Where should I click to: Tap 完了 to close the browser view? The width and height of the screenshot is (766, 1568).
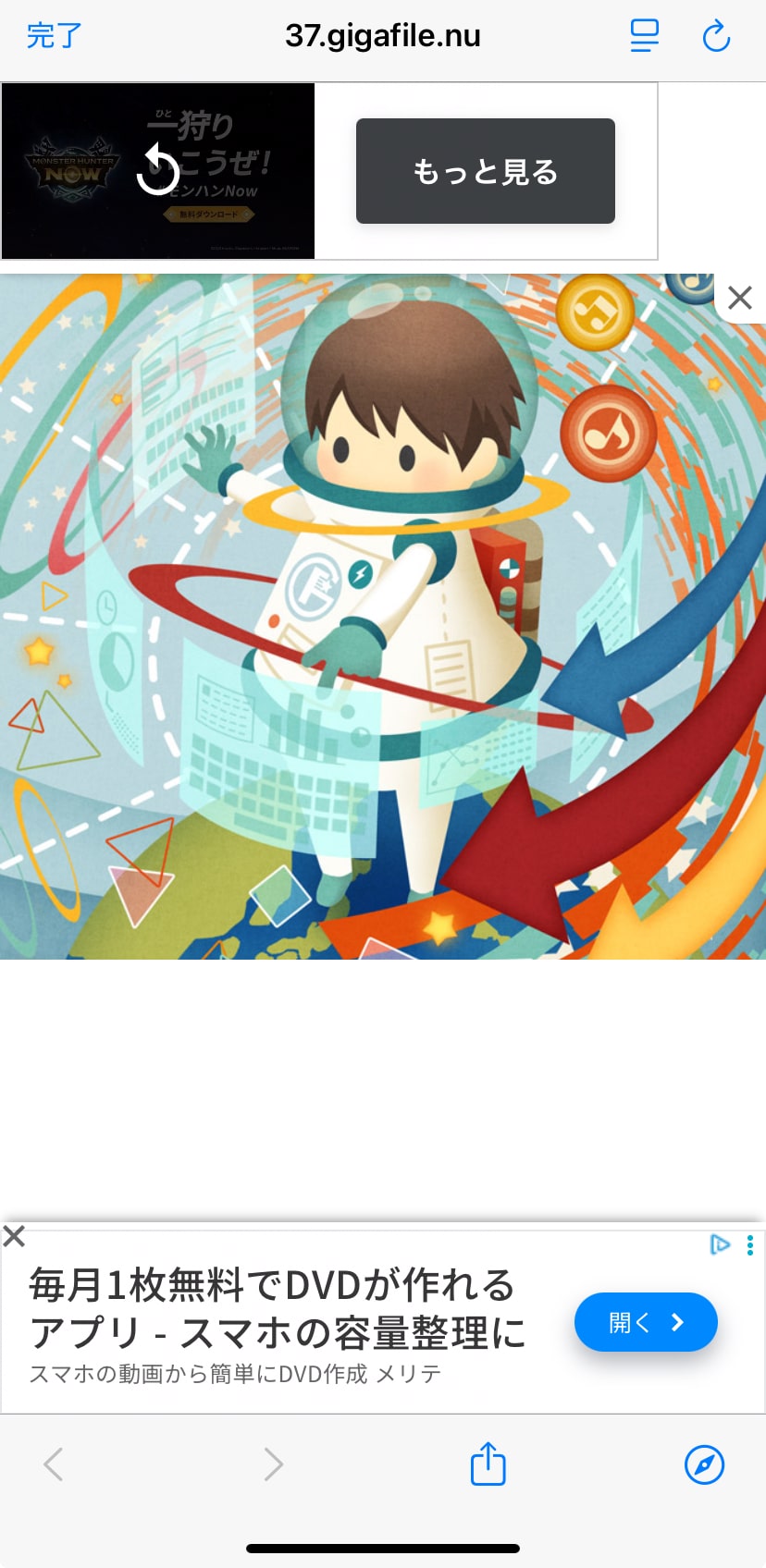coord(54,36)
